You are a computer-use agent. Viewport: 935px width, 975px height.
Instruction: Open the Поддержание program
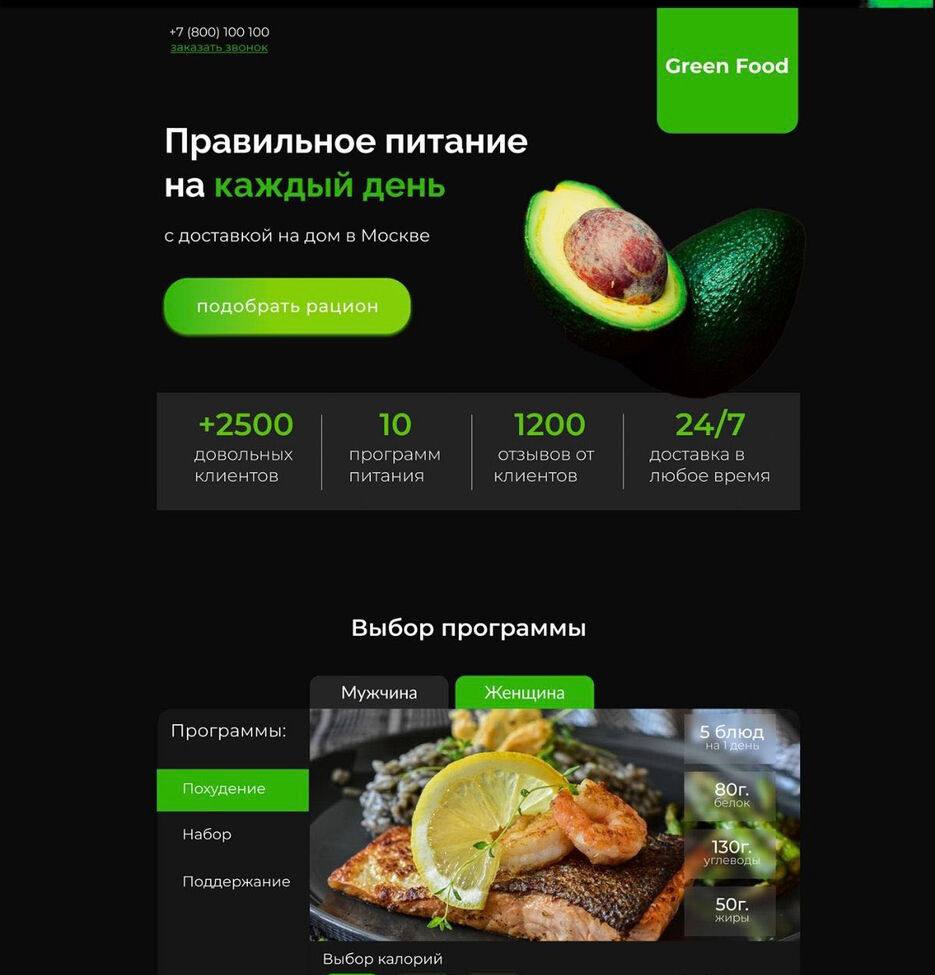(236, 881)
